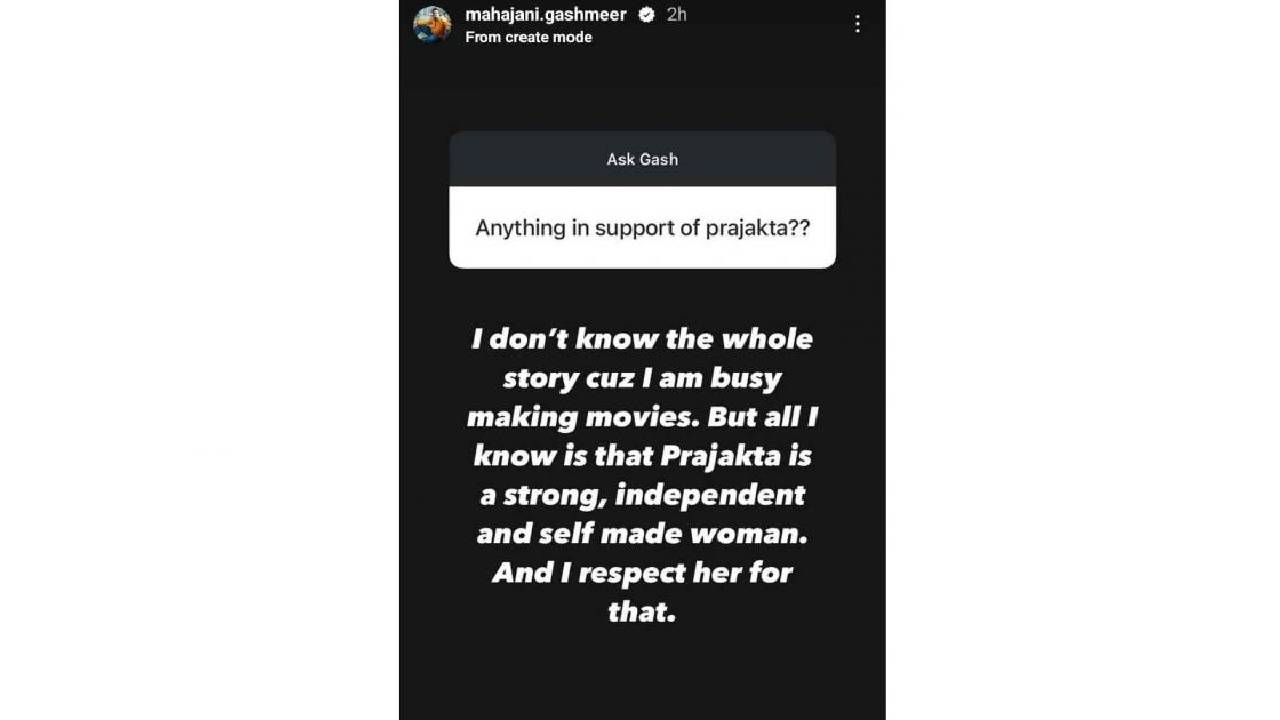Viewport: 1280px width, 720px height.
Task: Open the story's three-dot options menu
Action: (857, 24)
